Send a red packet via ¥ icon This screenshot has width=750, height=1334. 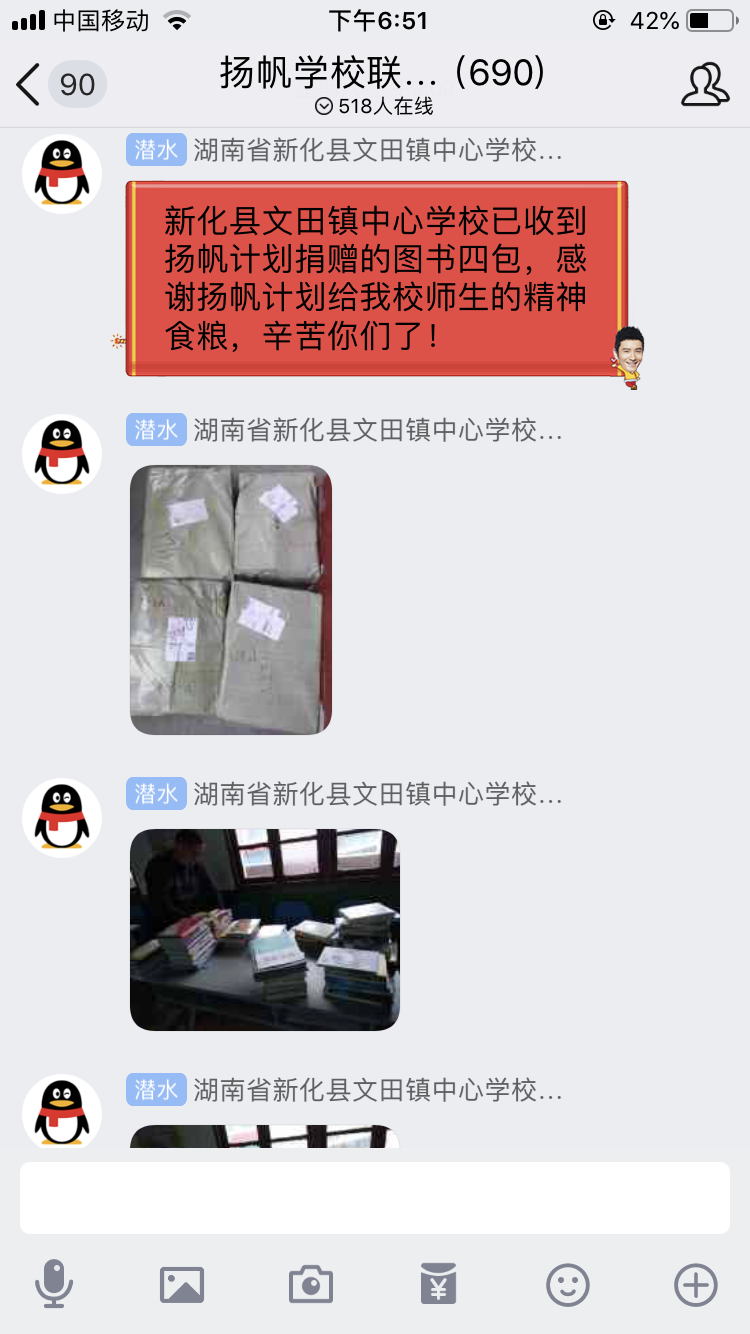coord(439,1285)
